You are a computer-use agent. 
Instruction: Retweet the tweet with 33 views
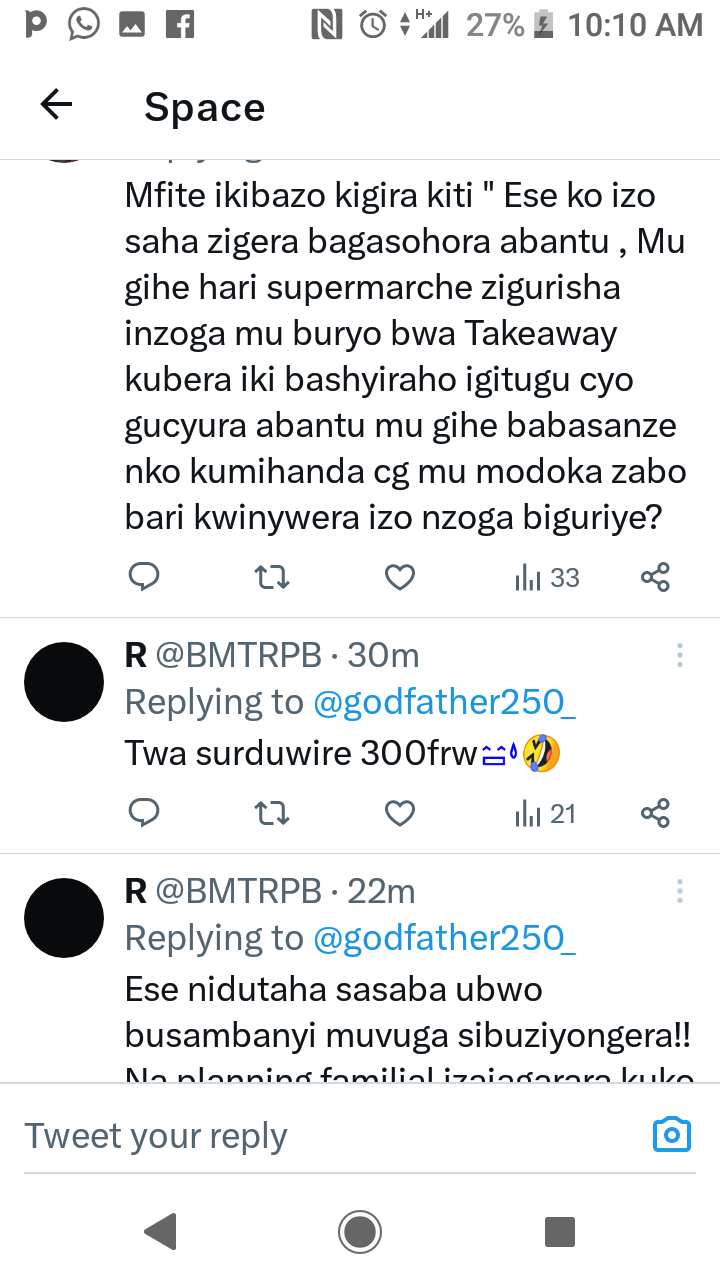click(x=272, y=577)
